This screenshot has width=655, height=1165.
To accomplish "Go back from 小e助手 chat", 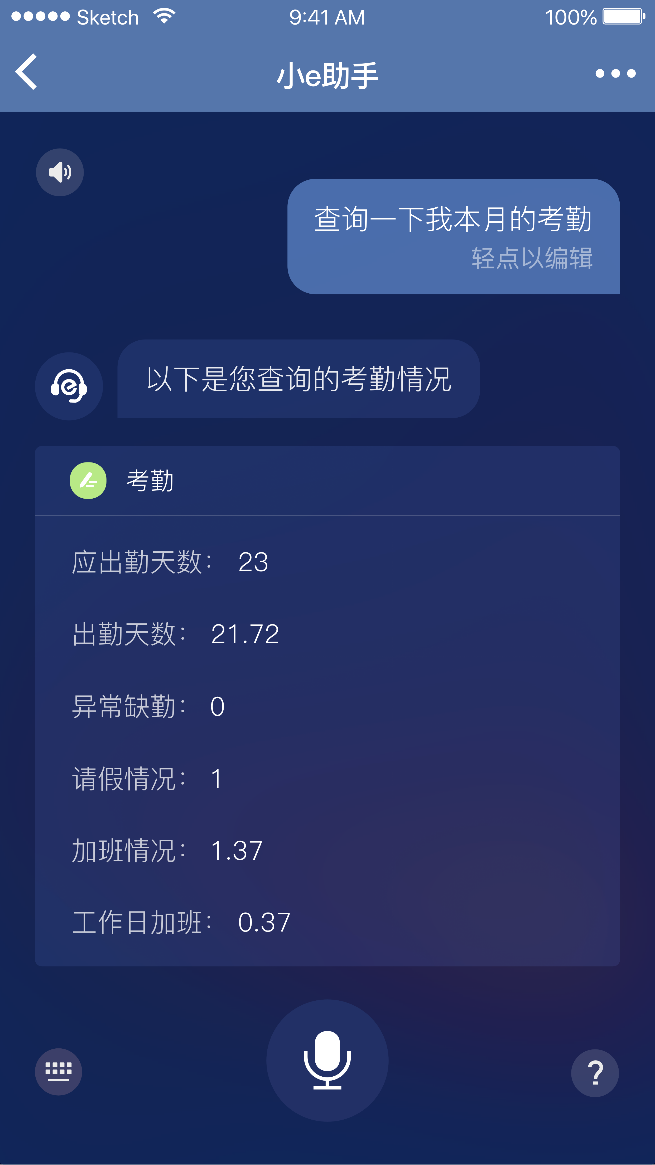I will [x=27, y=73].
